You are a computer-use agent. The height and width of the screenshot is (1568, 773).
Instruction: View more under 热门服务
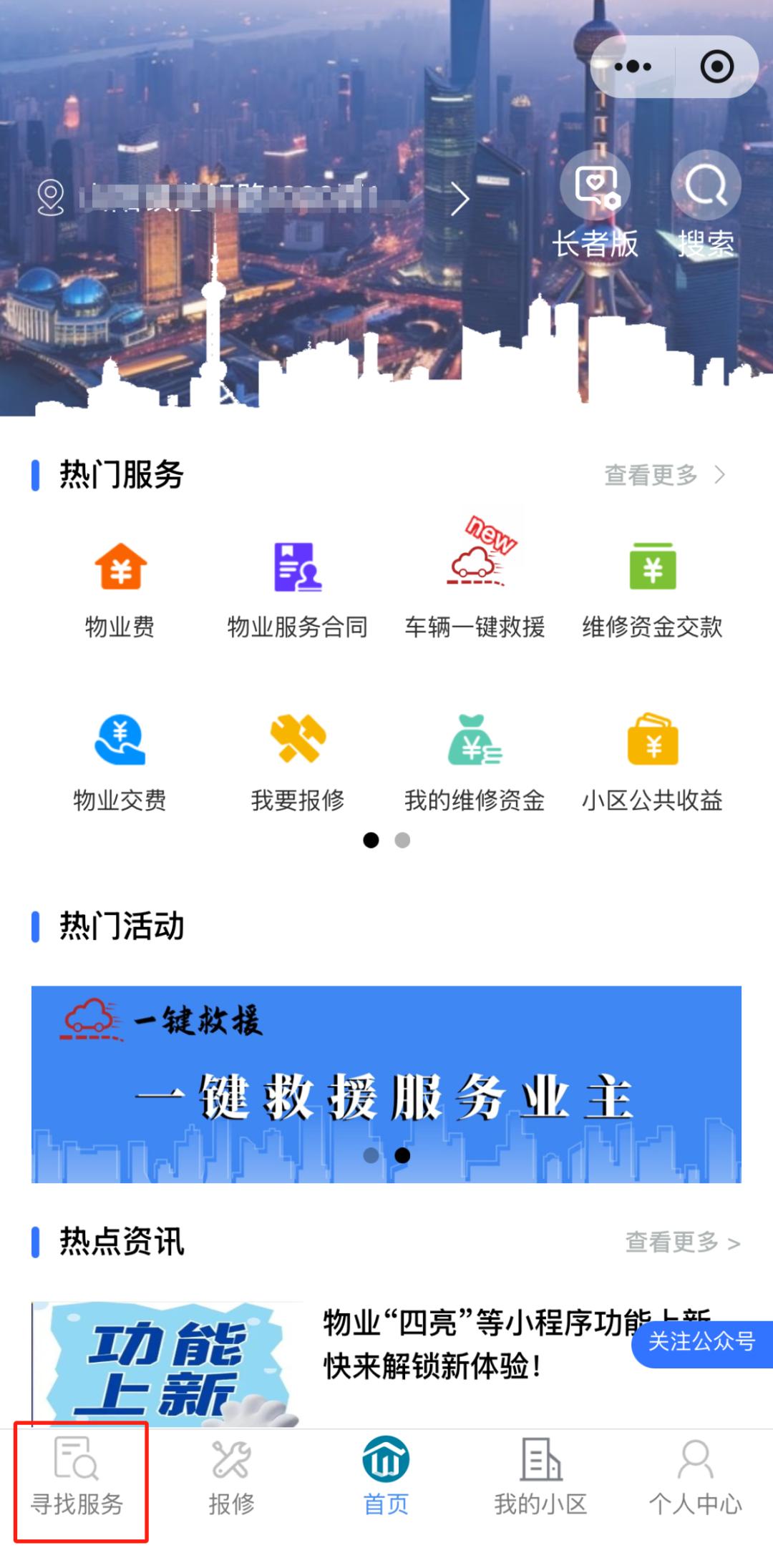click(664, 474)
